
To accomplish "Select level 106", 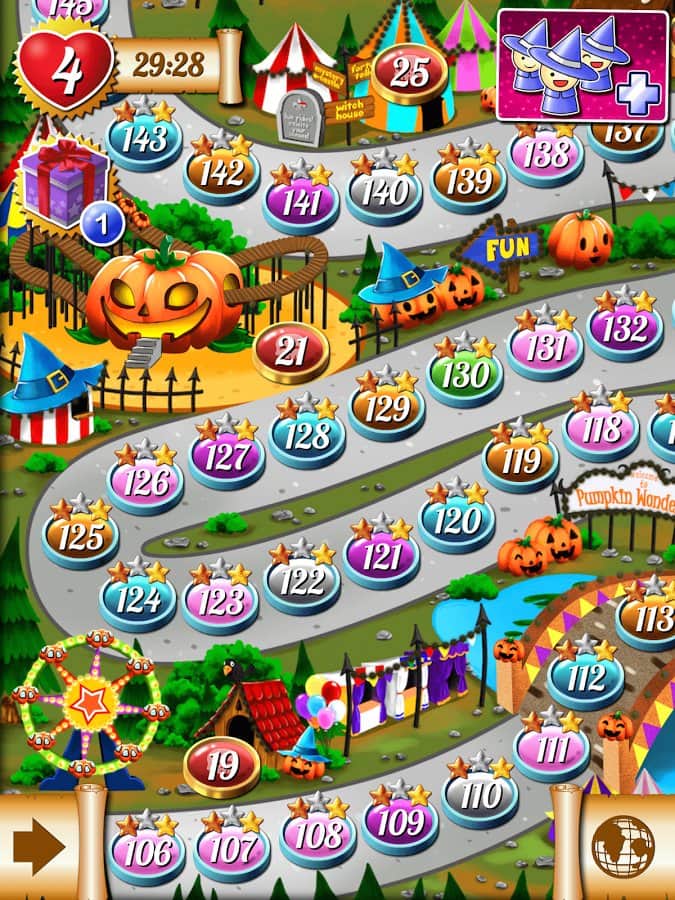I will [146, 854].
